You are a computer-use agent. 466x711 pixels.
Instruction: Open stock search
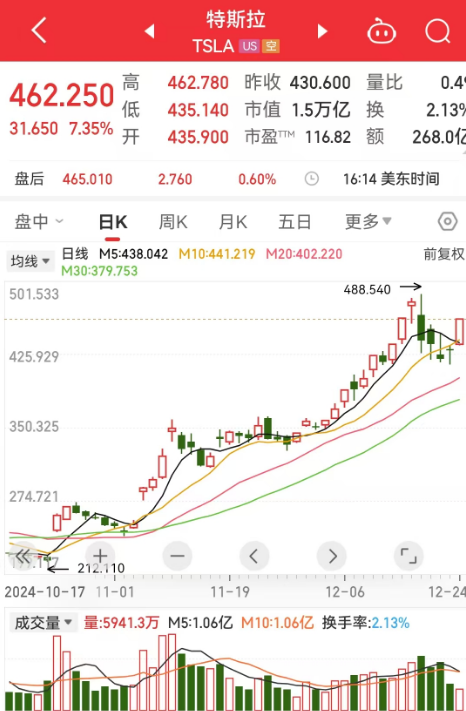438,31
